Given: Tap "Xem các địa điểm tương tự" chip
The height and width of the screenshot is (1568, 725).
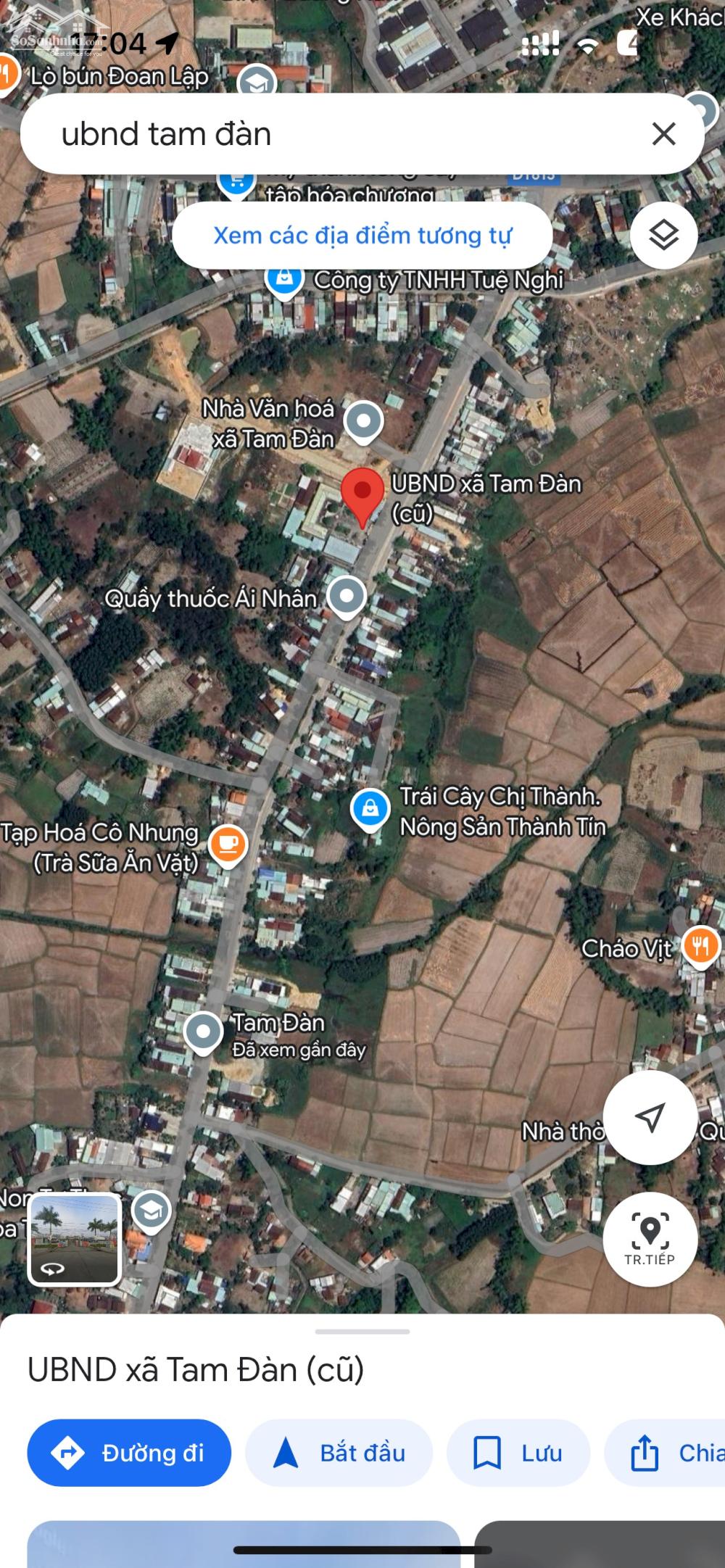Looking at the screenshot, I should click(x=362, y=236).
